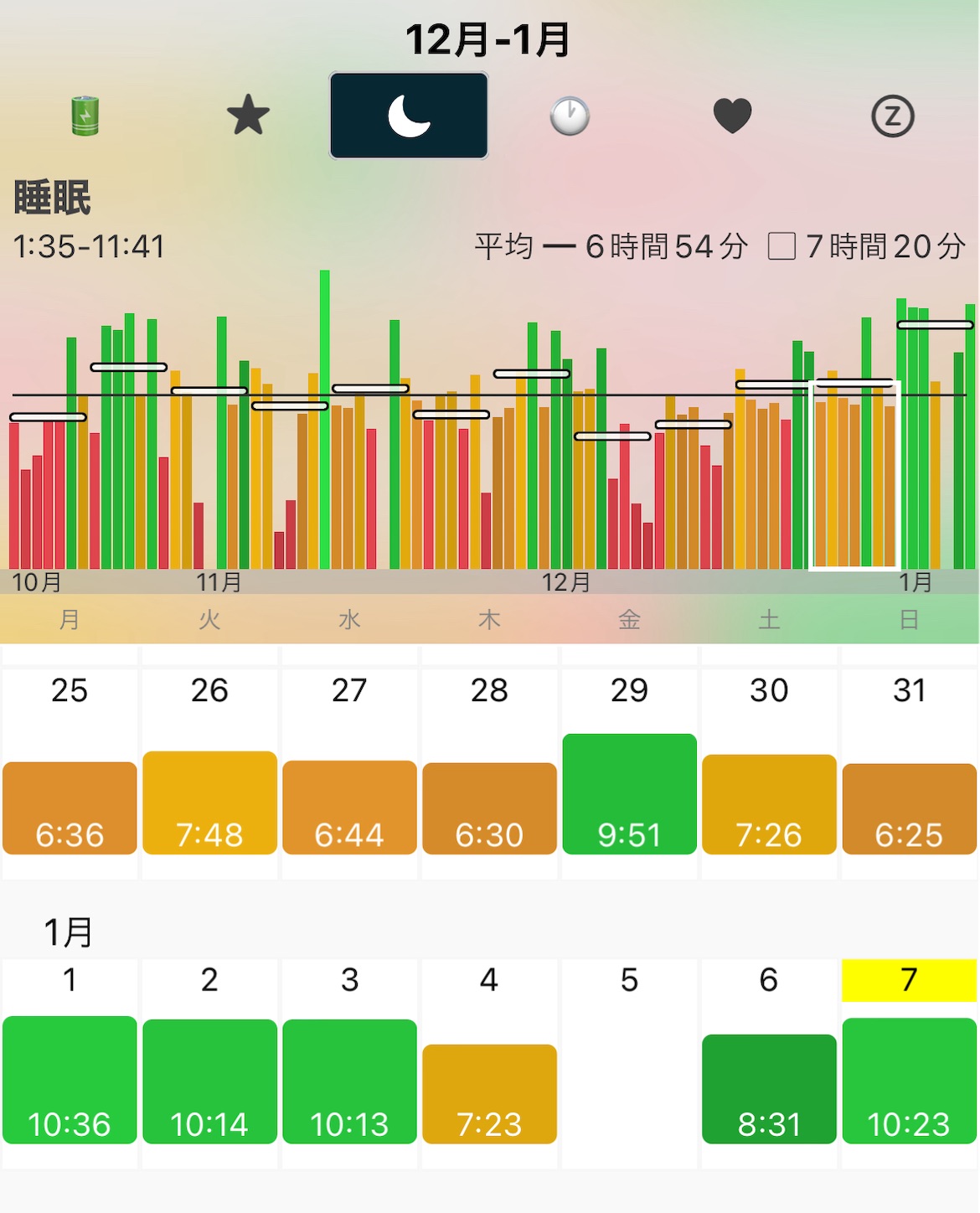Open December 31 entry showing 6:25
Image resolution: width=980 pixels, height=1213 pixels.
[910, 808]
